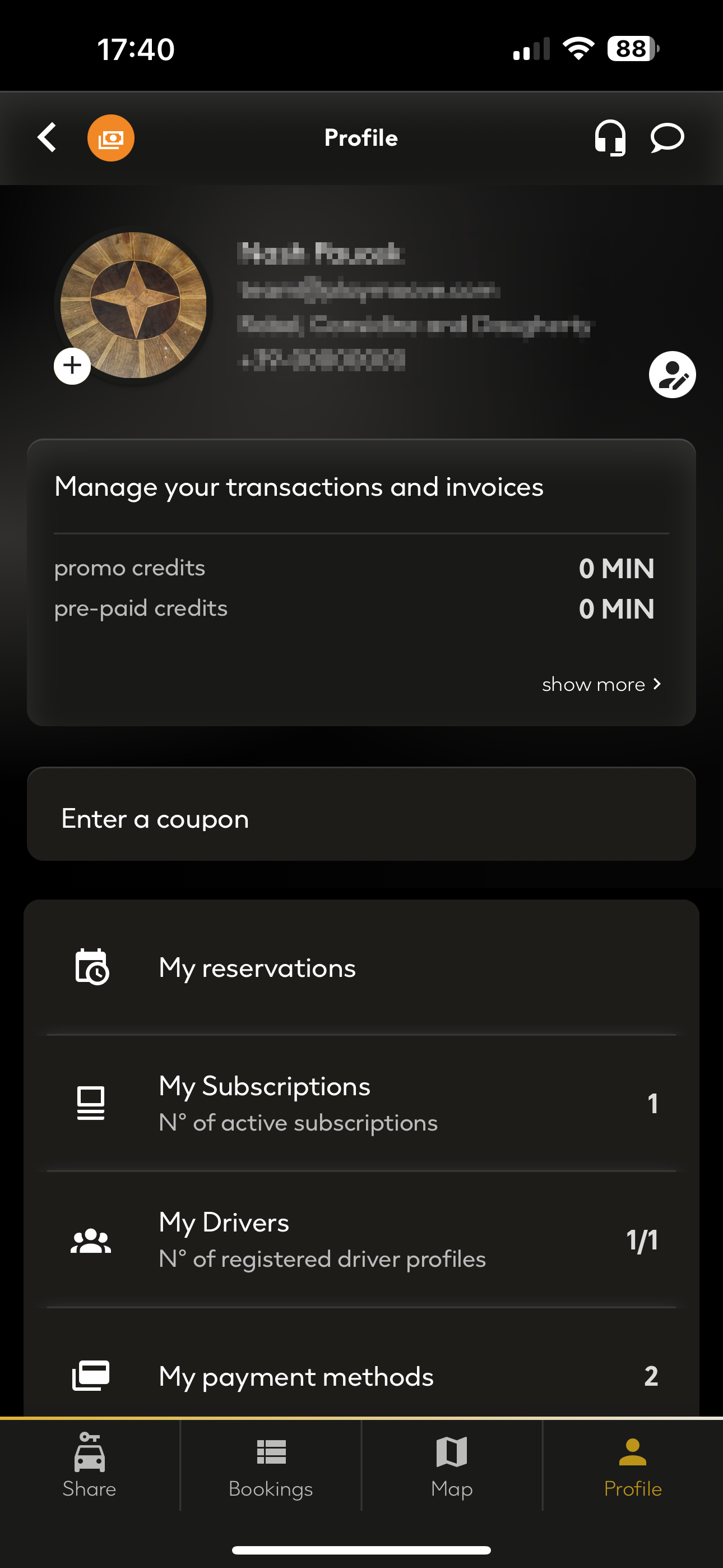Viewport: 723px width, 1568px height.
Task: Edit profile details with pencil icon
Action: point(672,375)
